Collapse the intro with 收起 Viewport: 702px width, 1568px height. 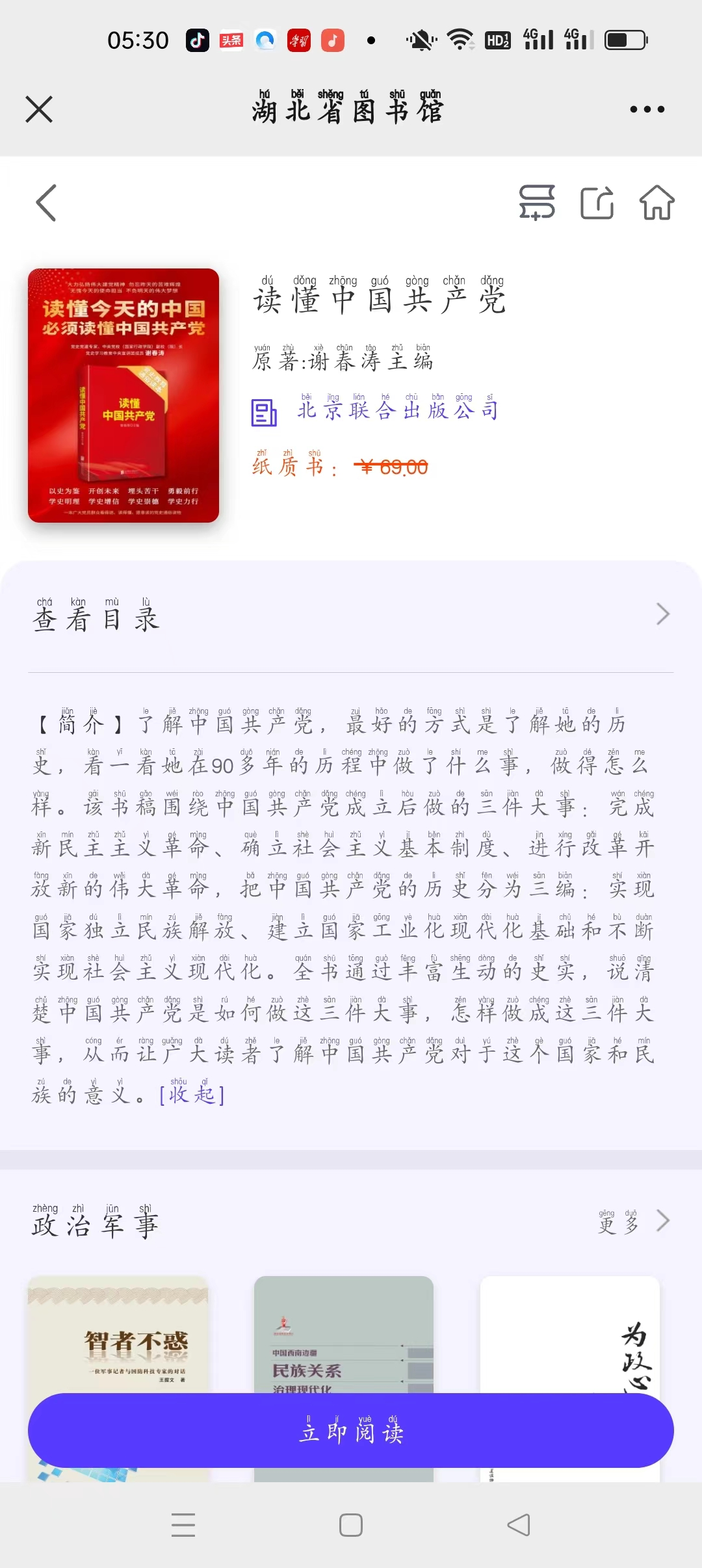coord(192,1095)
